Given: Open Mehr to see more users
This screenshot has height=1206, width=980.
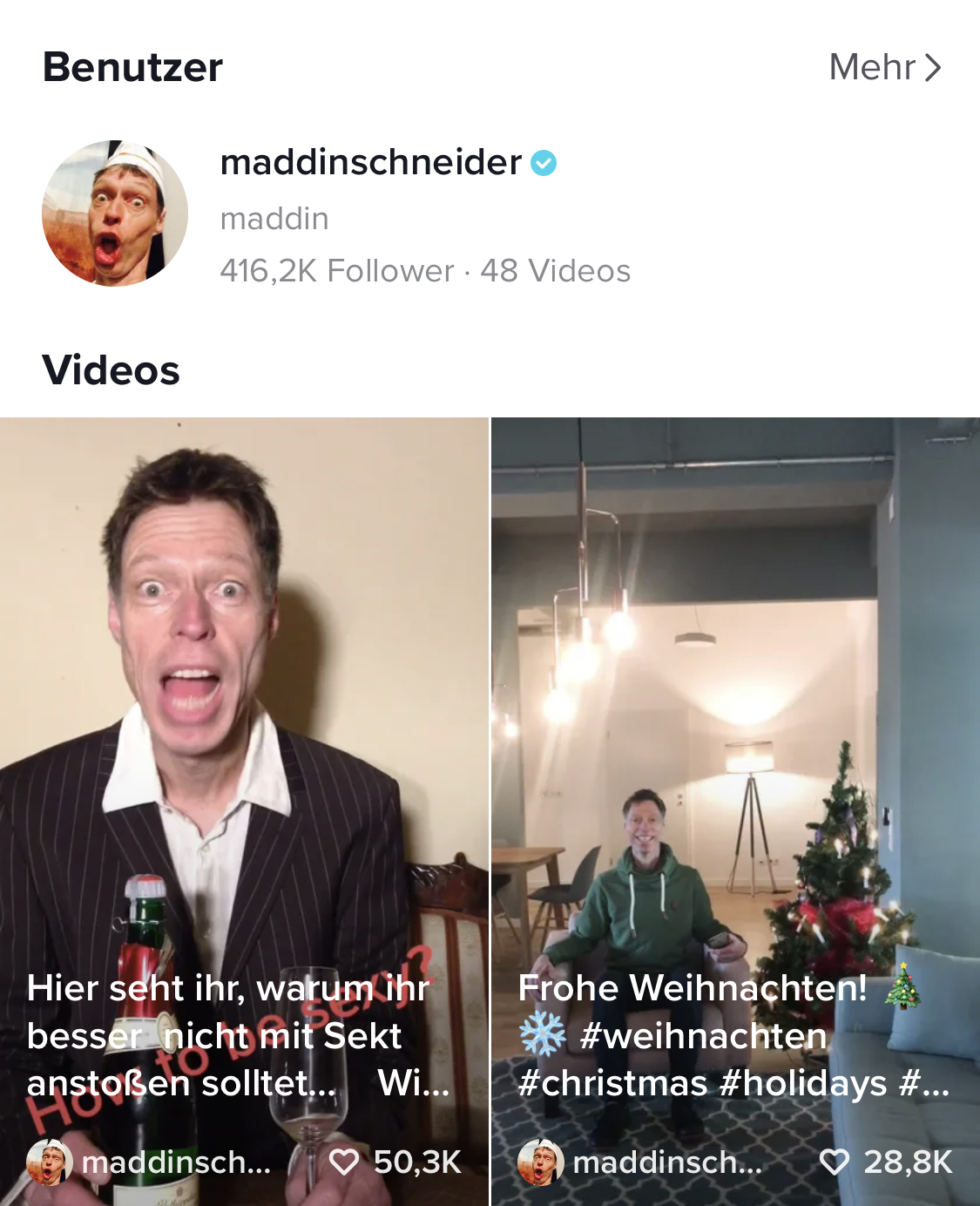Looking at the screenshot, I should 884,68.
